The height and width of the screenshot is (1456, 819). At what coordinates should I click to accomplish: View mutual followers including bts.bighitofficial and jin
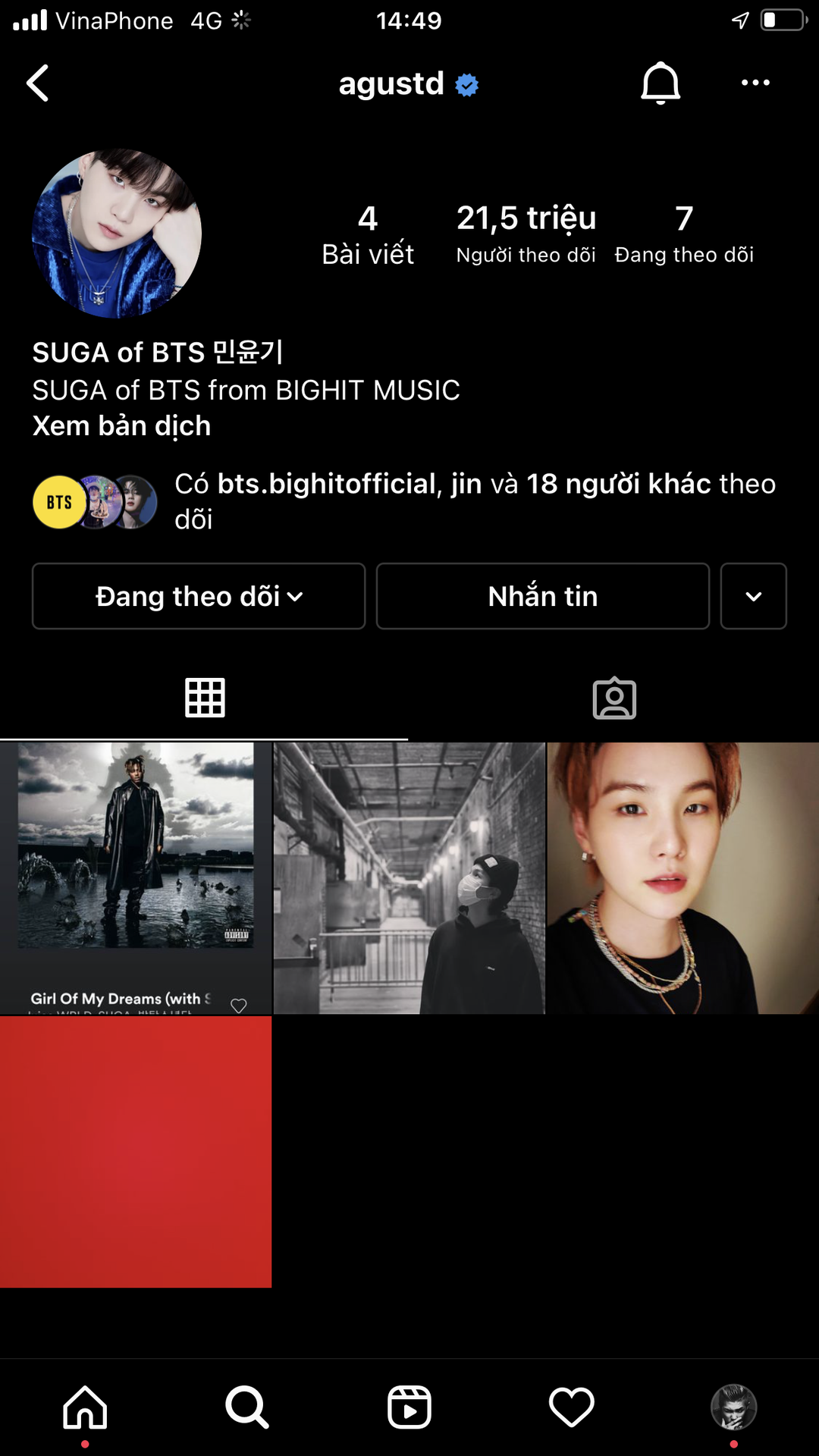pos(474,500)
